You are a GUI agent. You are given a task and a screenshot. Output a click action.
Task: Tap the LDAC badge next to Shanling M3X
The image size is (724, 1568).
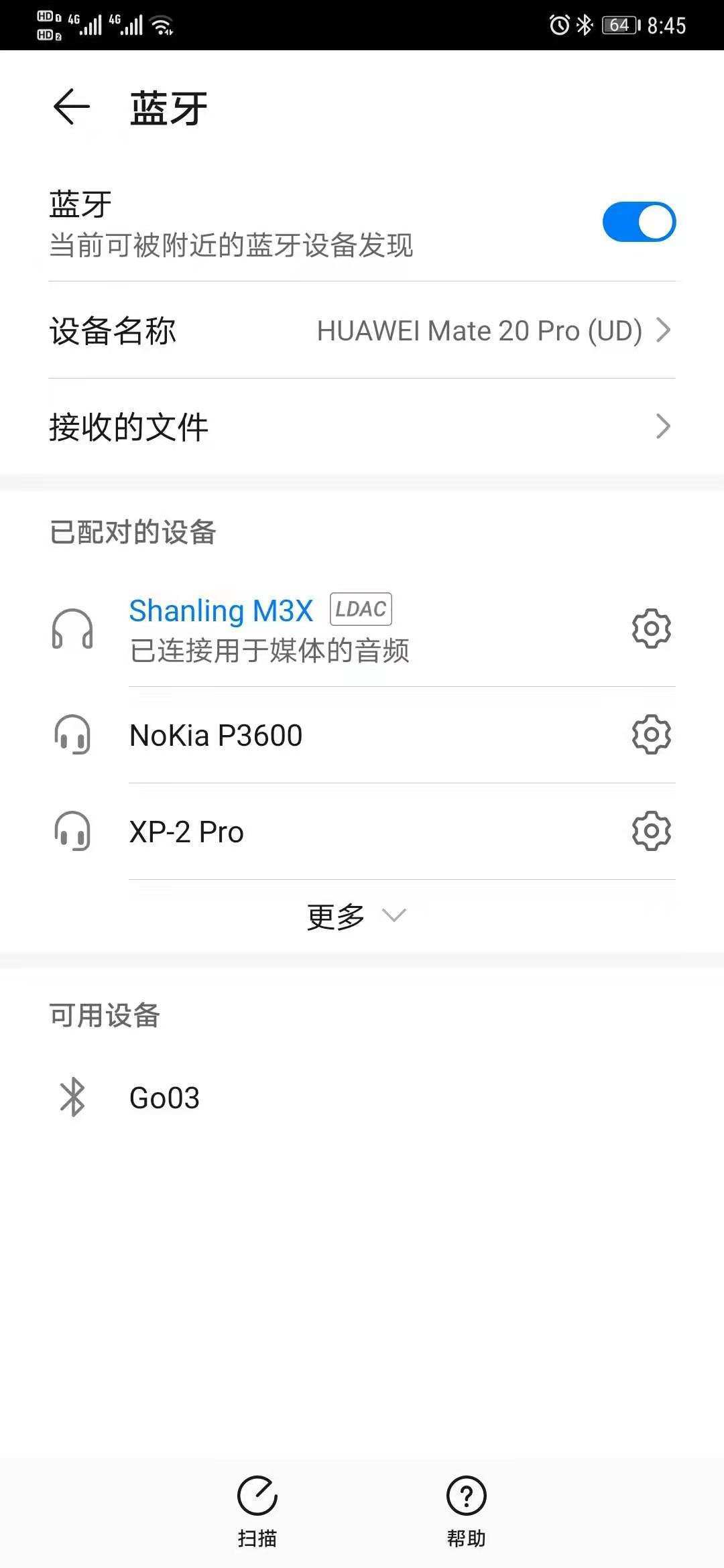coord(360,609)
